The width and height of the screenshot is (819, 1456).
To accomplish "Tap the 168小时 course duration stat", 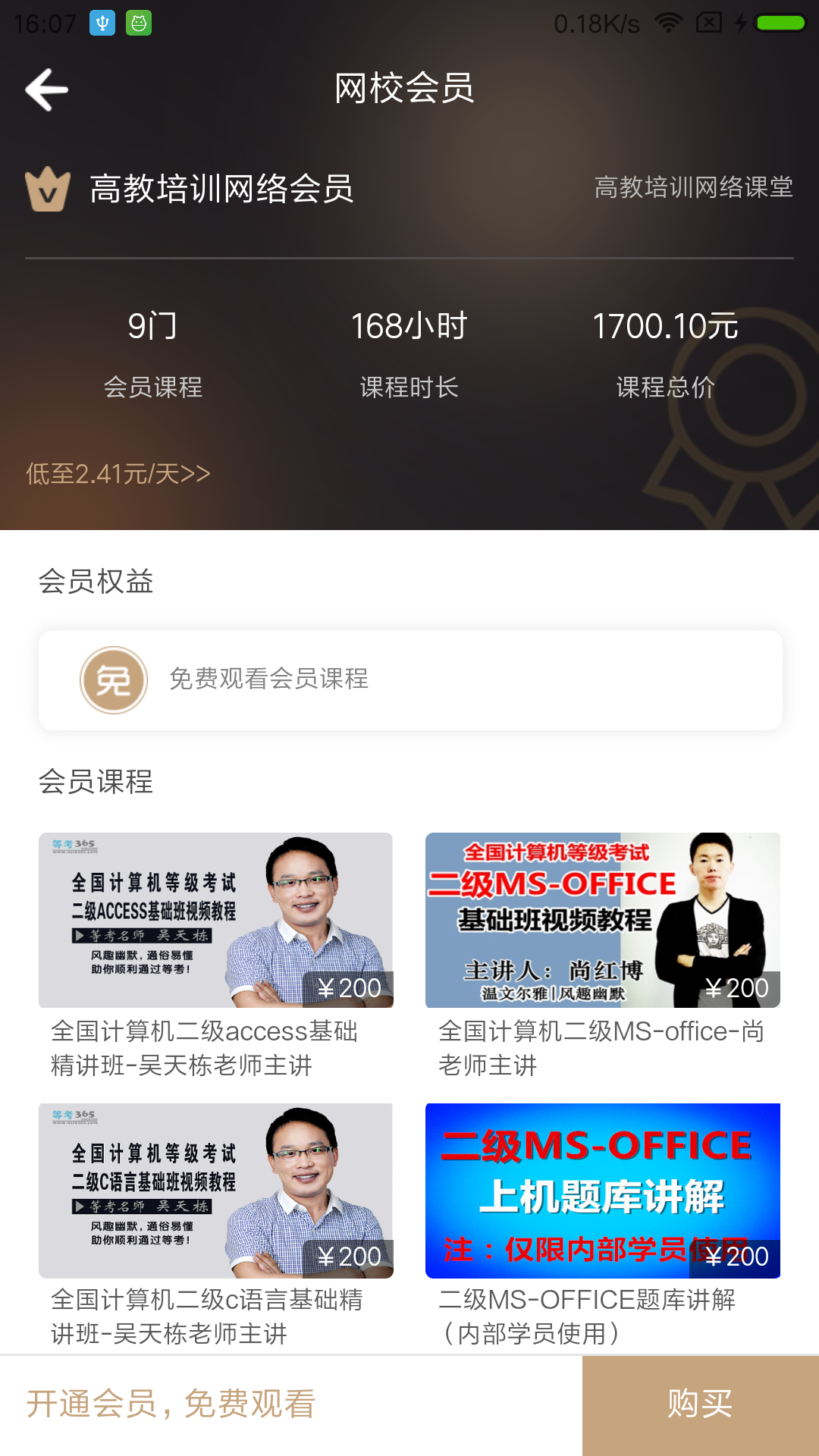I will click(x=409, y=326).
